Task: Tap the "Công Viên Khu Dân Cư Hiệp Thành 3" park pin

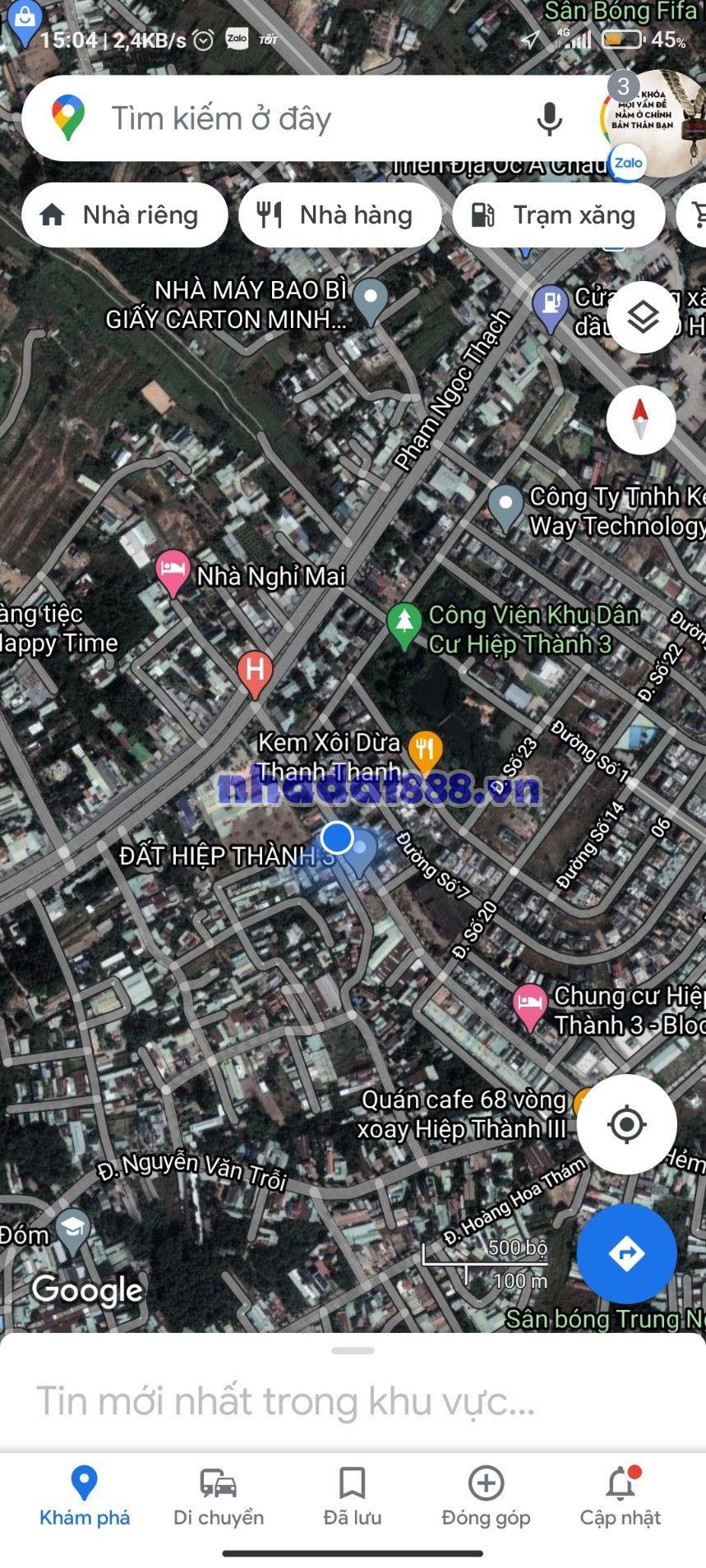Action: [x=404, y=625]
